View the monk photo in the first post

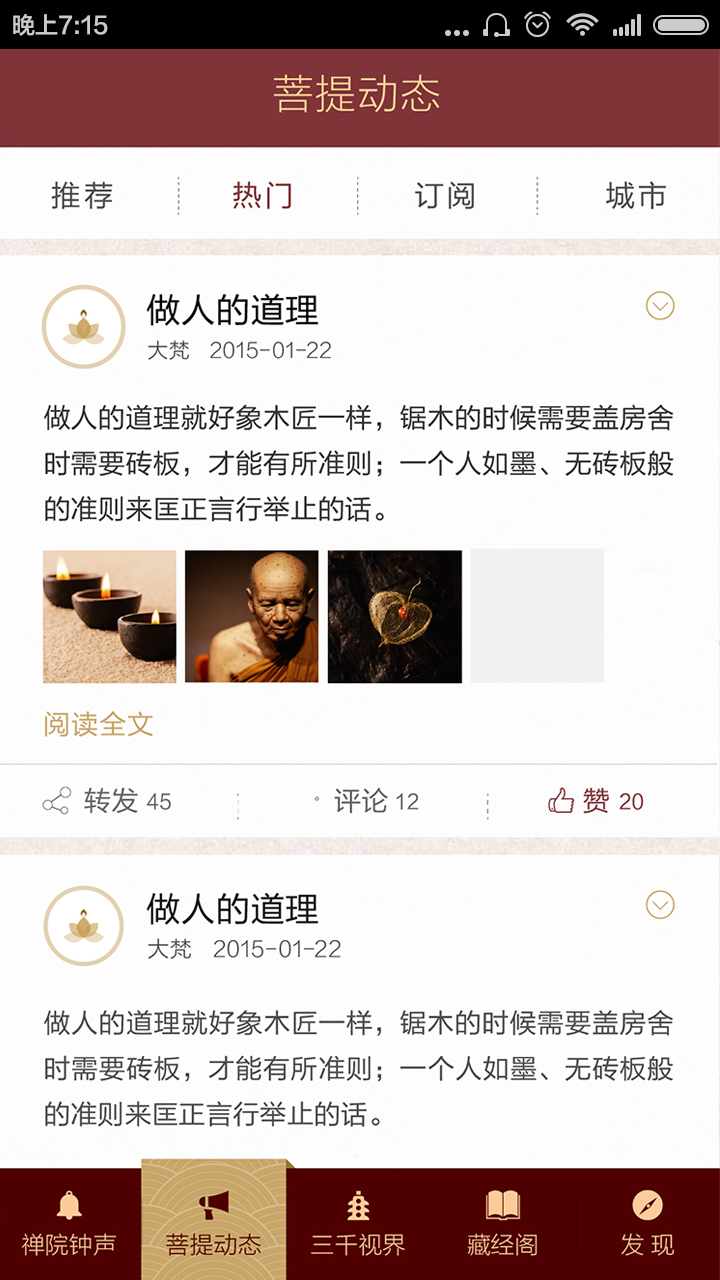tap(252, 617)
